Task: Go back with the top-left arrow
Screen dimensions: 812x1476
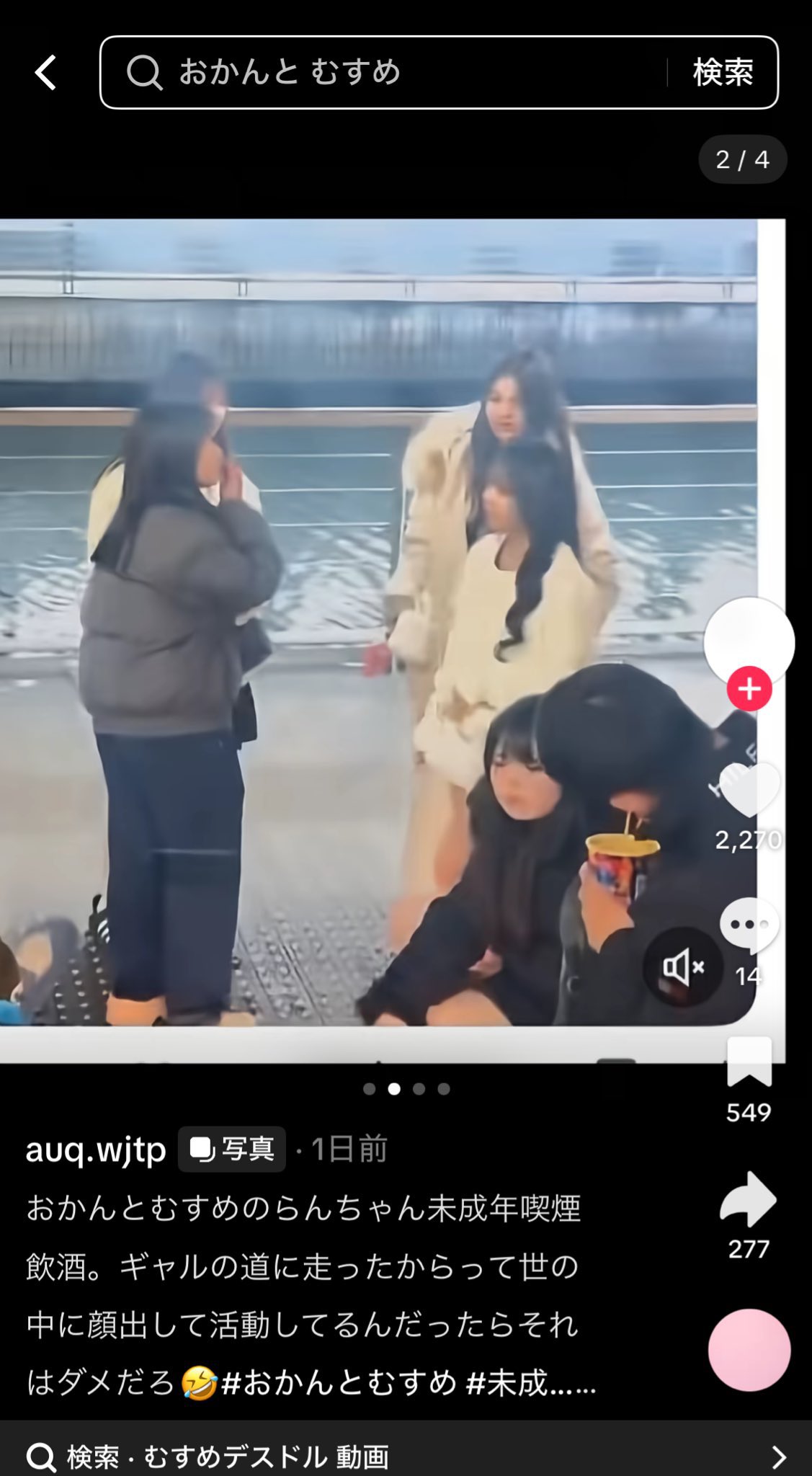Action: tap(45, 73)
